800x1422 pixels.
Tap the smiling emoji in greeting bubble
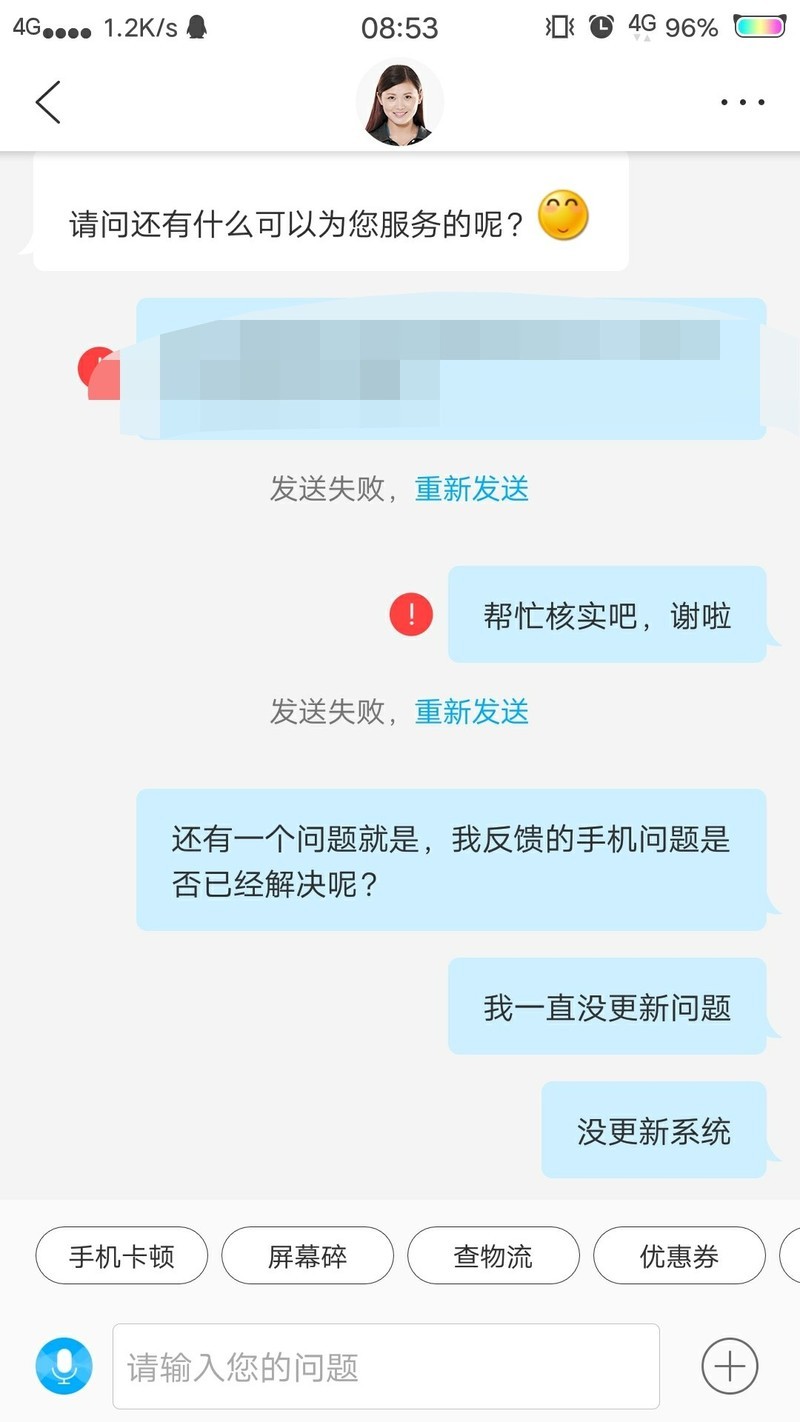pyautogui.click(x=564, y=216)
